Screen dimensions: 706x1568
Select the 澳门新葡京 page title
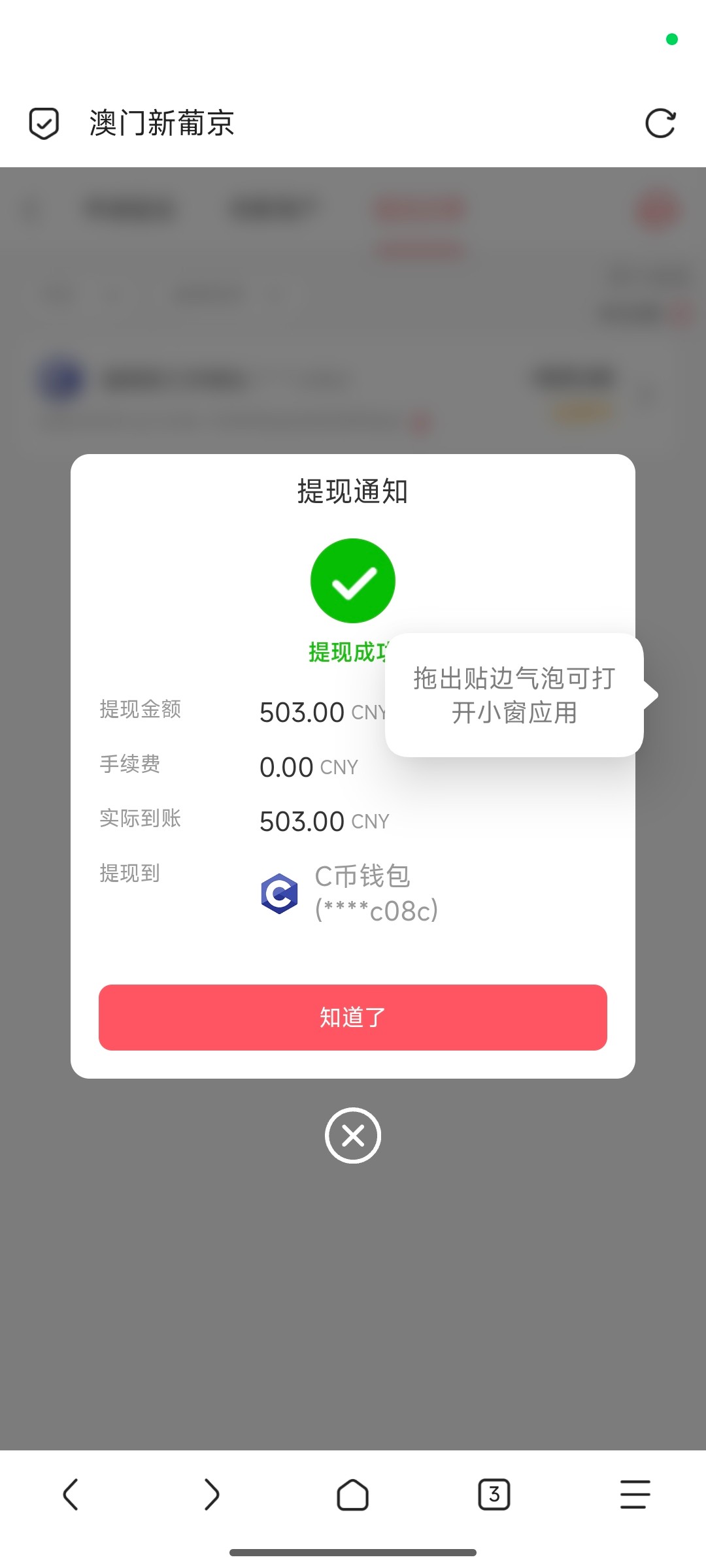point(162,123)
